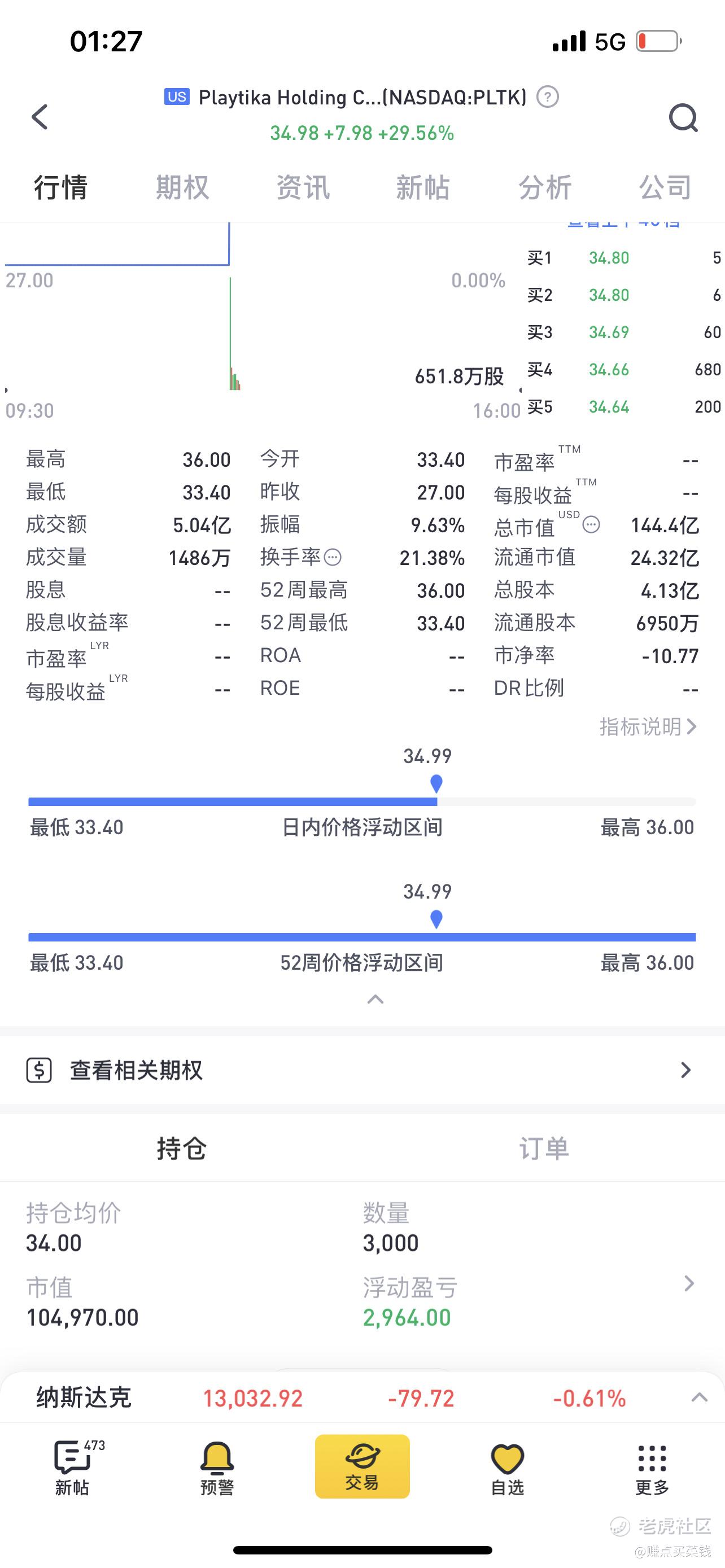Expand the 纳斯达克 index bar

click(x=700, y=1398)
